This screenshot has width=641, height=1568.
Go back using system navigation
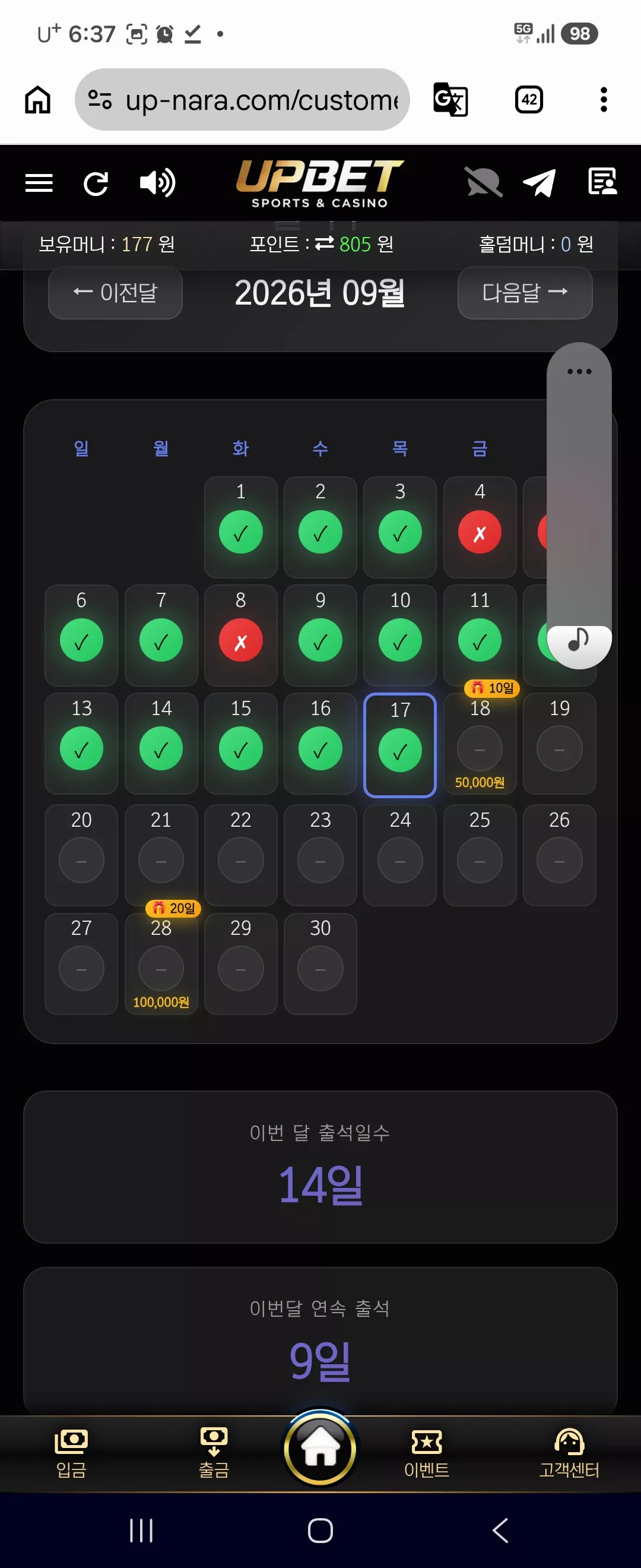500,1530
